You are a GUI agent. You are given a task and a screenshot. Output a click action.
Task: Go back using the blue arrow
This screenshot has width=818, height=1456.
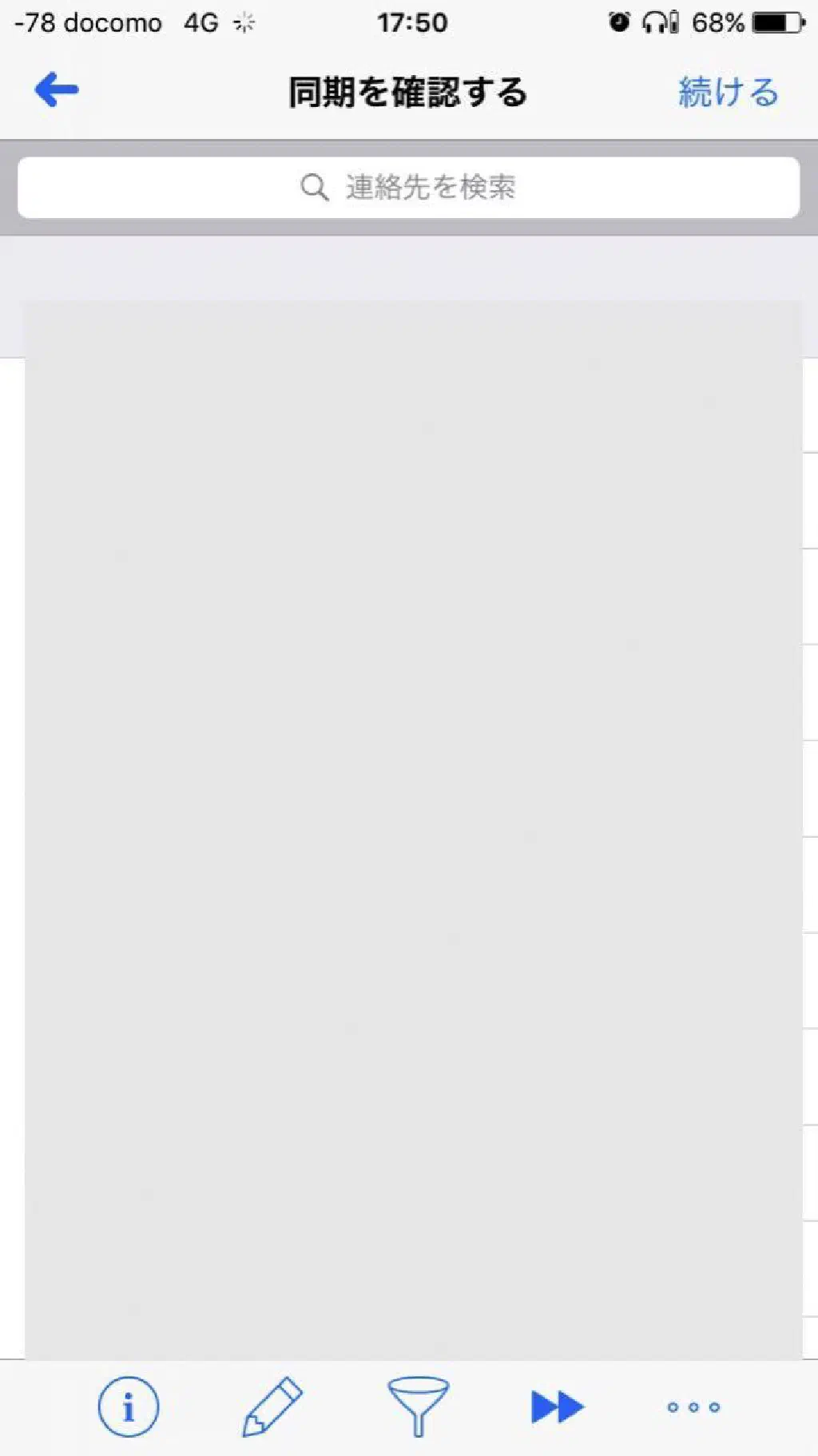56,89
